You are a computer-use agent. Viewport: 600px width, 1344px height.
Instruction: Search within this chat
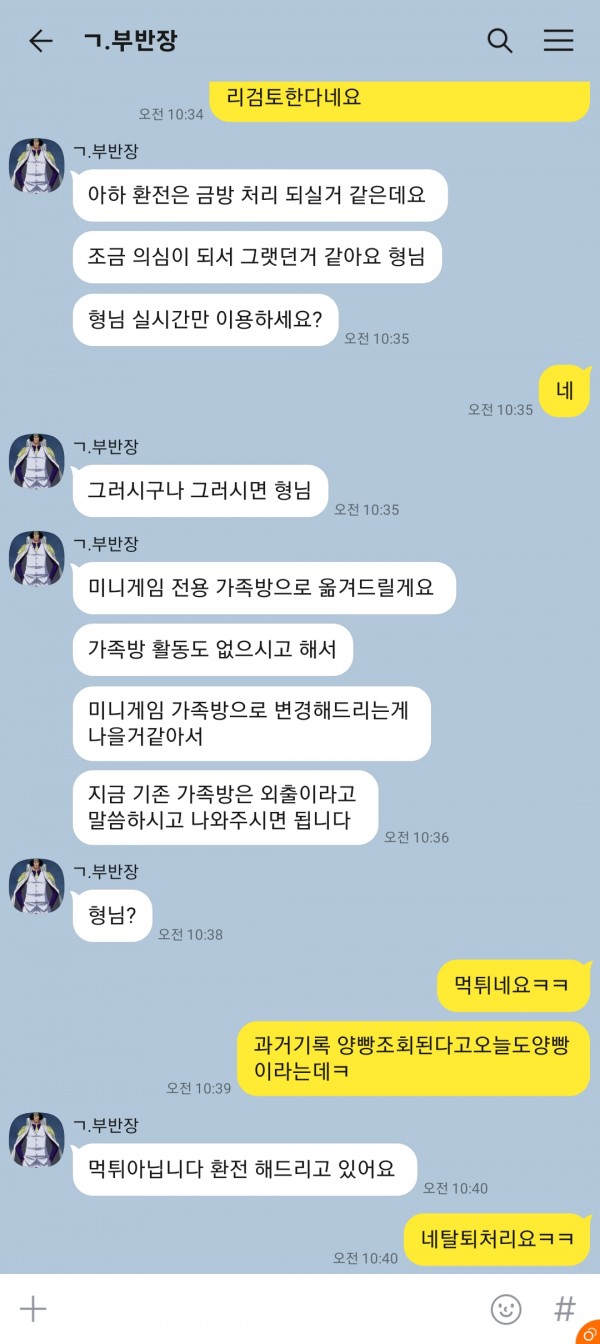[499, 40]
